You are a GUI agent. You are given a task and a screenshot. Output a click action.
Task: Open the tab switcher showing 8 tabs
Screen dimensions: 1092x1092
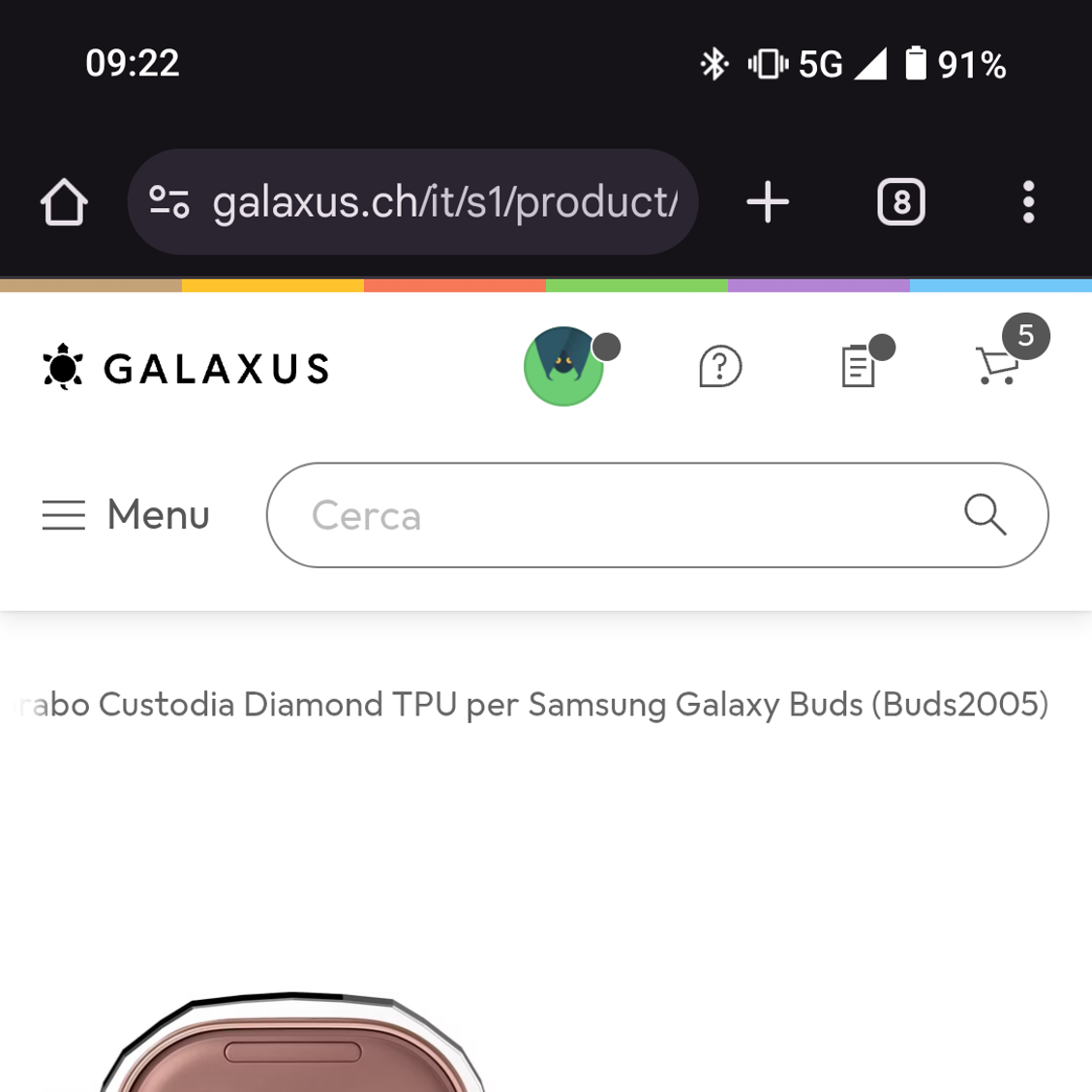pos(900,202)
